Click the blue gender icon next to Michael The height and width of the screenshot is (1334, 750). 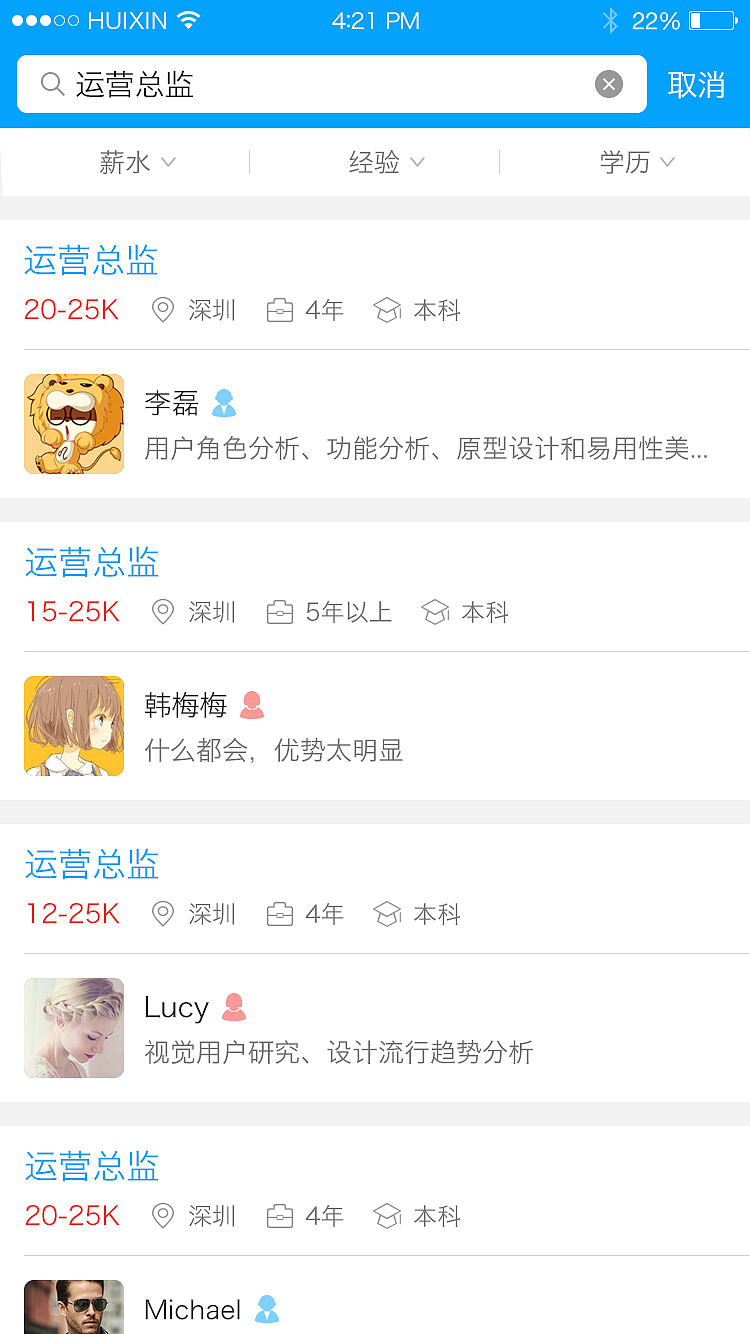(x=267, y=1309)
